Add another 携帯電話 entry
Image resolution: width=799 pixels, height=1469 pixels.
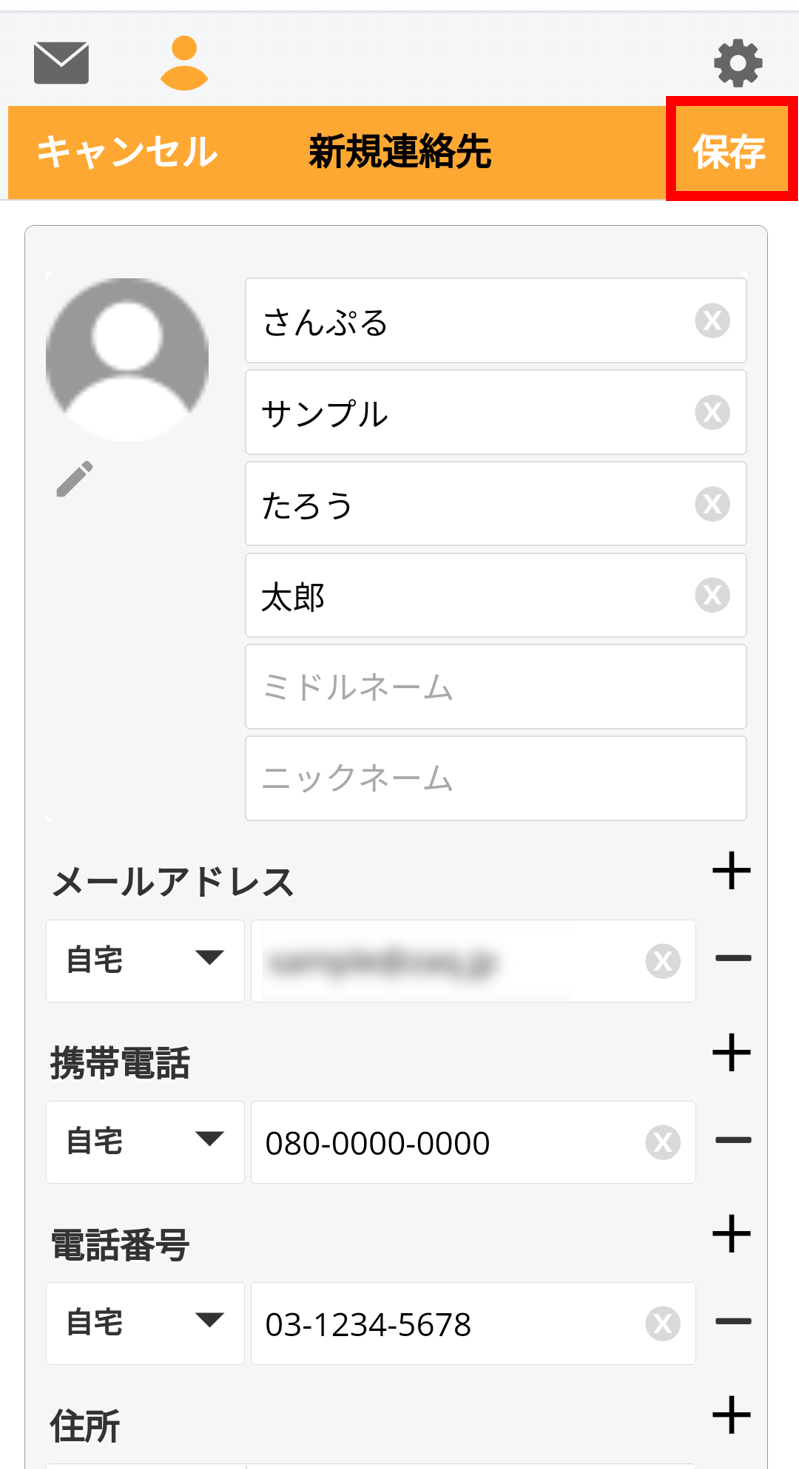[732, 1053]
